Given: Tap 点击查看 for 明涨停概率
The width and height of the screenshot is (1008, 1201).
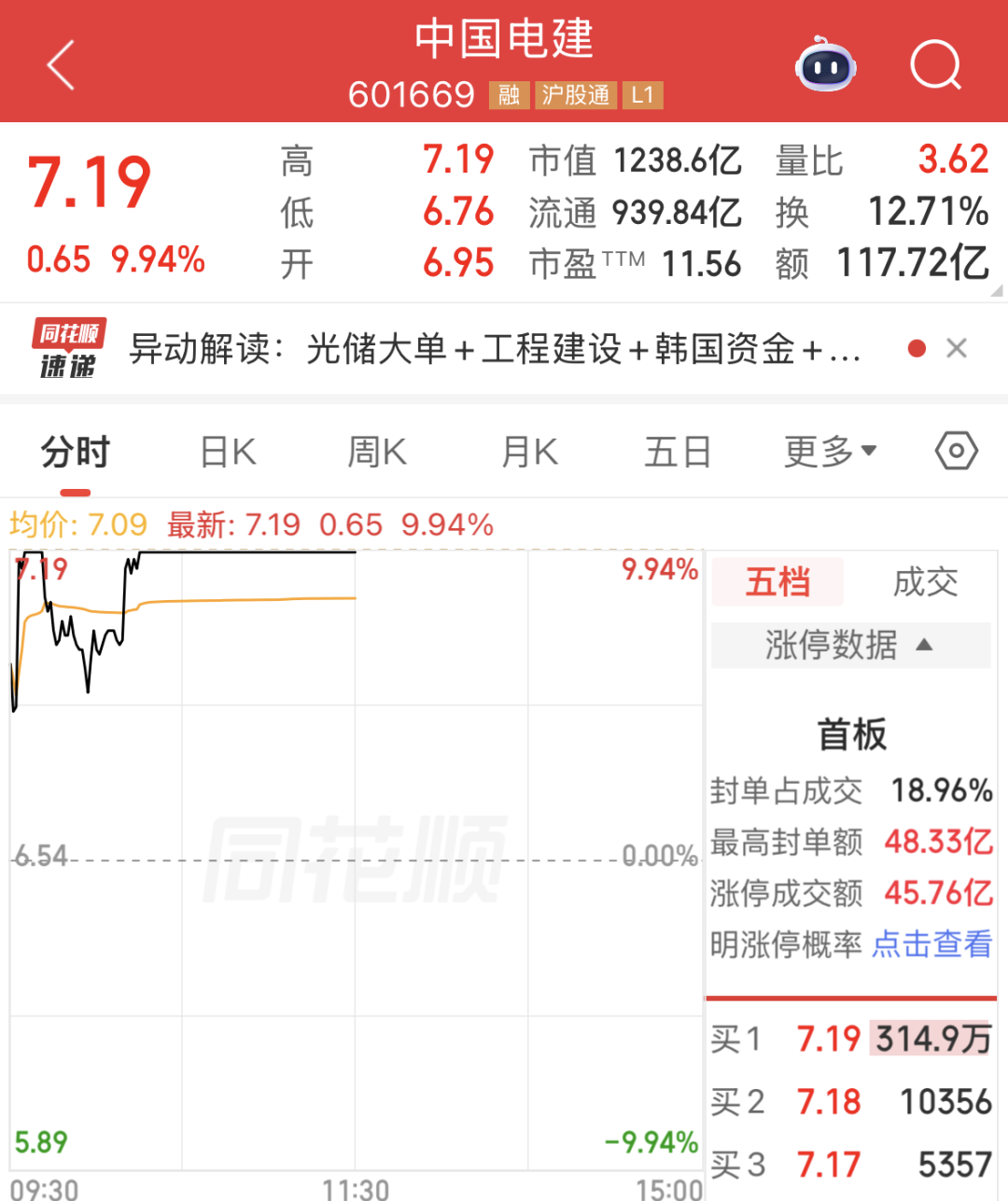Looking at the screenshot, I should point(931,944).
